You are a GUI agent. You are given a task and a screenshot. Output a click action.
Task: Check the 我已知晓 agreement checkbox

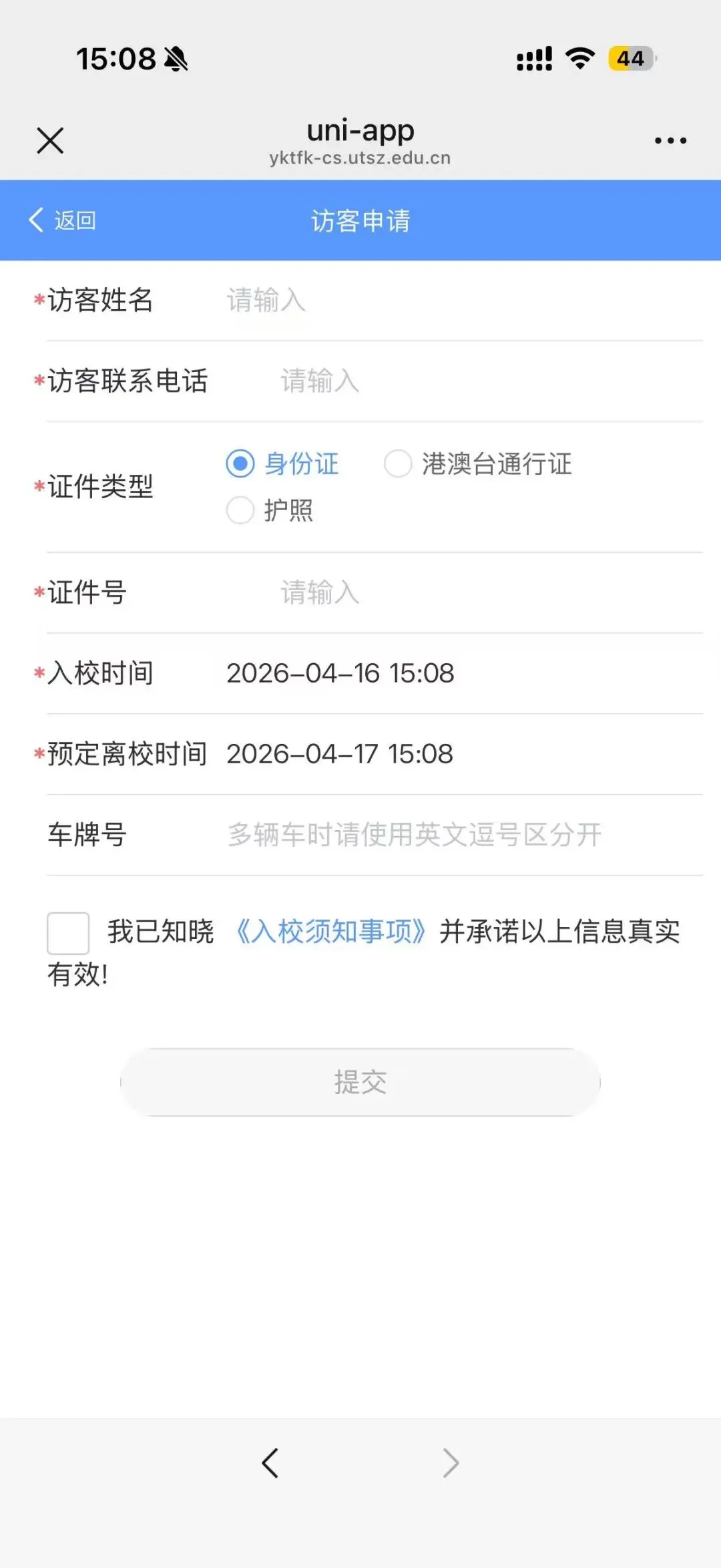point(68,933)
